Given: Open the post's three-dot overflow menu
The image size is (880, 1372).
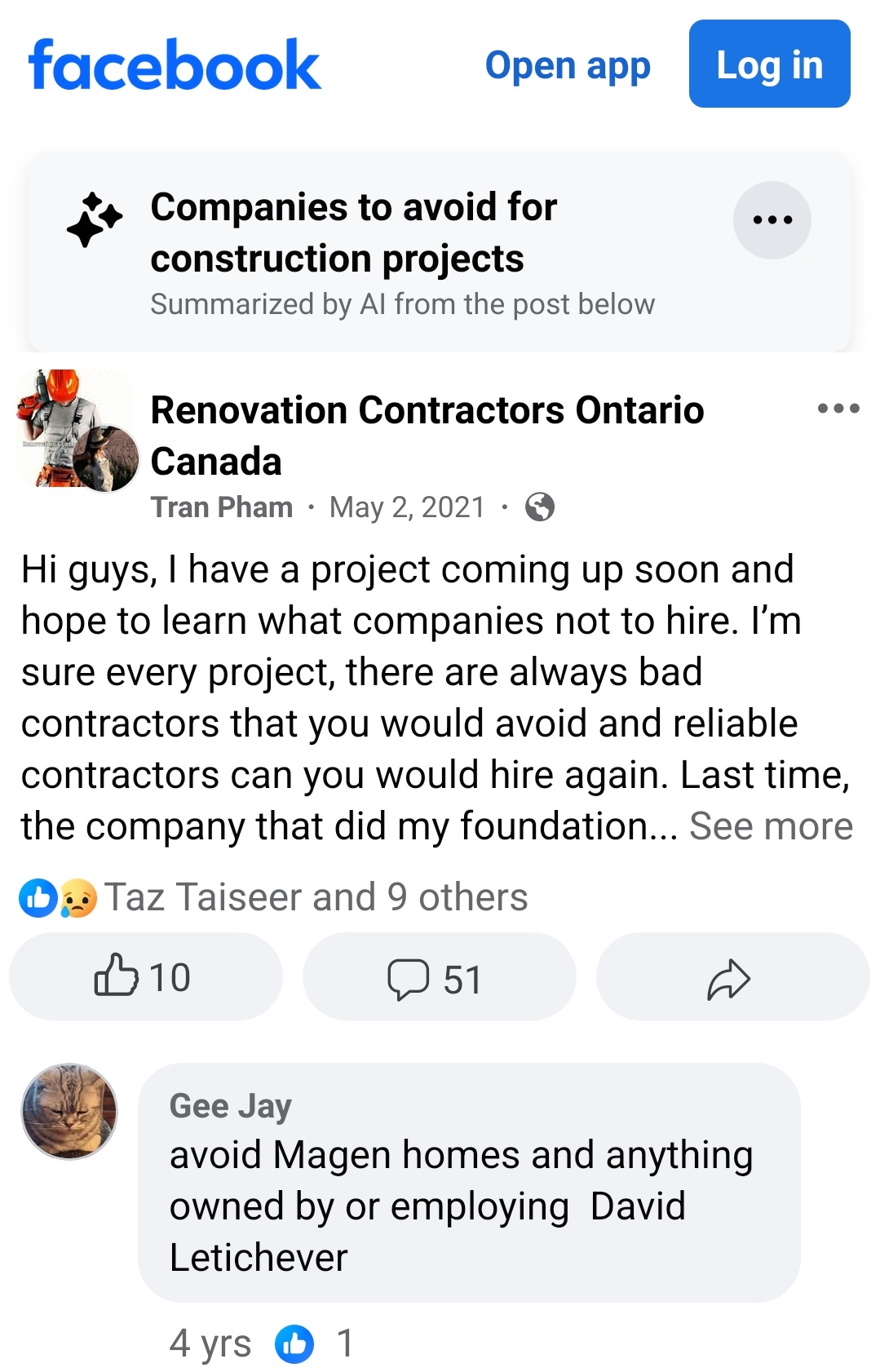Looking at the screenshot, I should 838,408.
